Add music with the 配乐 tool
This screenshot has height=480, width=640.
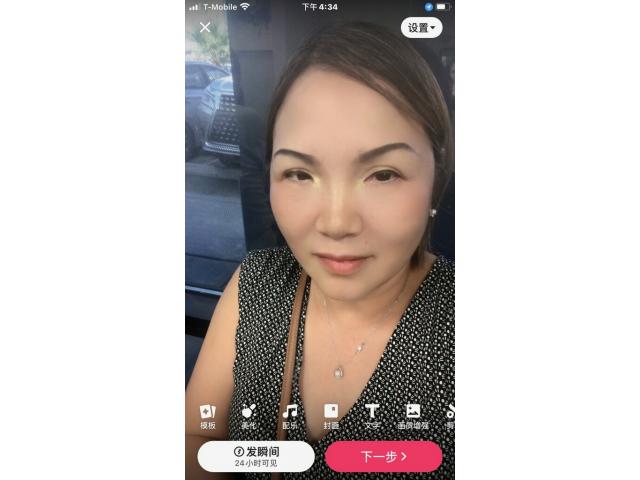coord(290,416)
